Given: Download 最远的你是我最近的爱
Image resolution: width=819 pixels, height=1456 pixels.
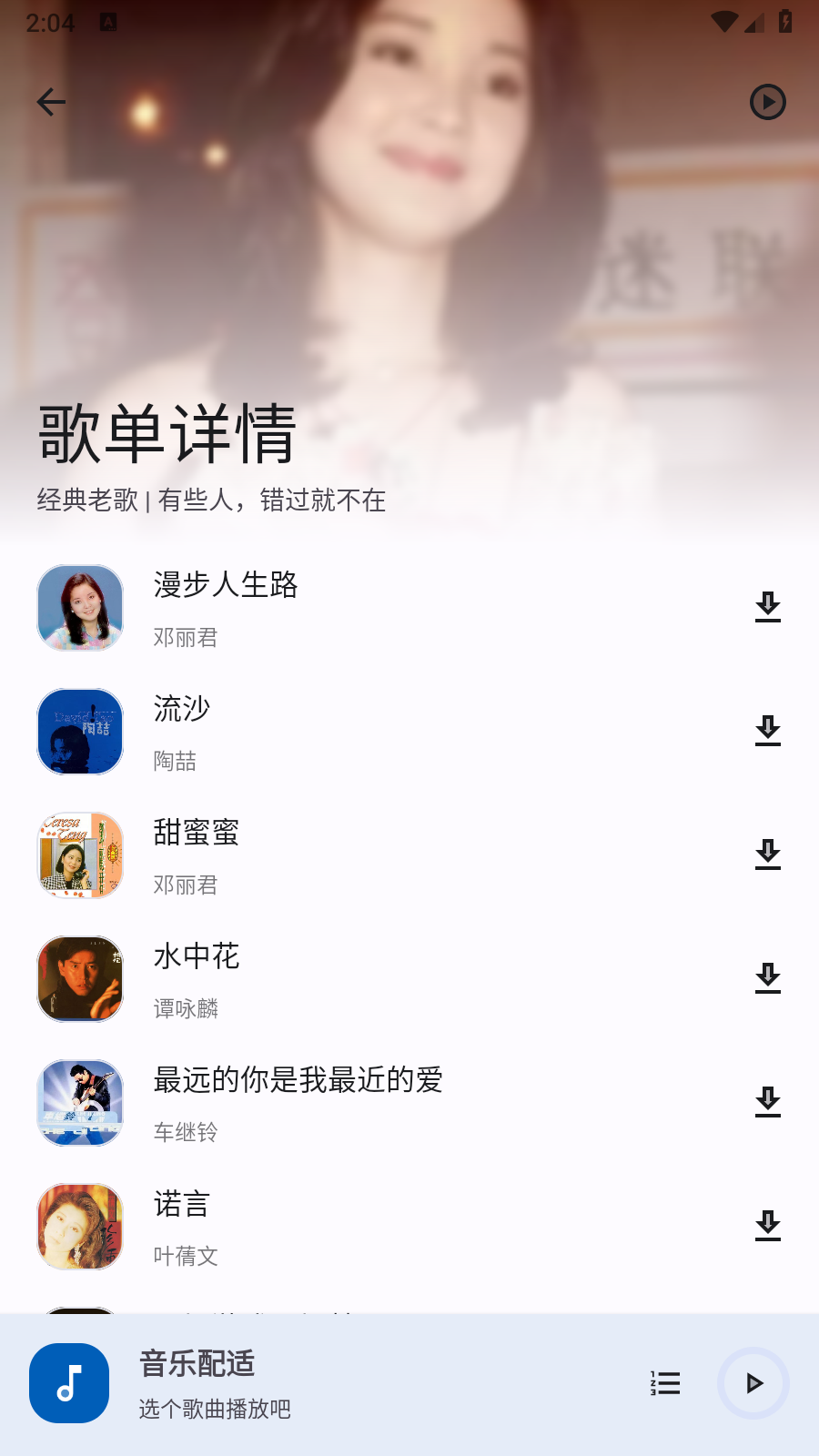Looking at the screenshot, I should tap(769, 1103).
